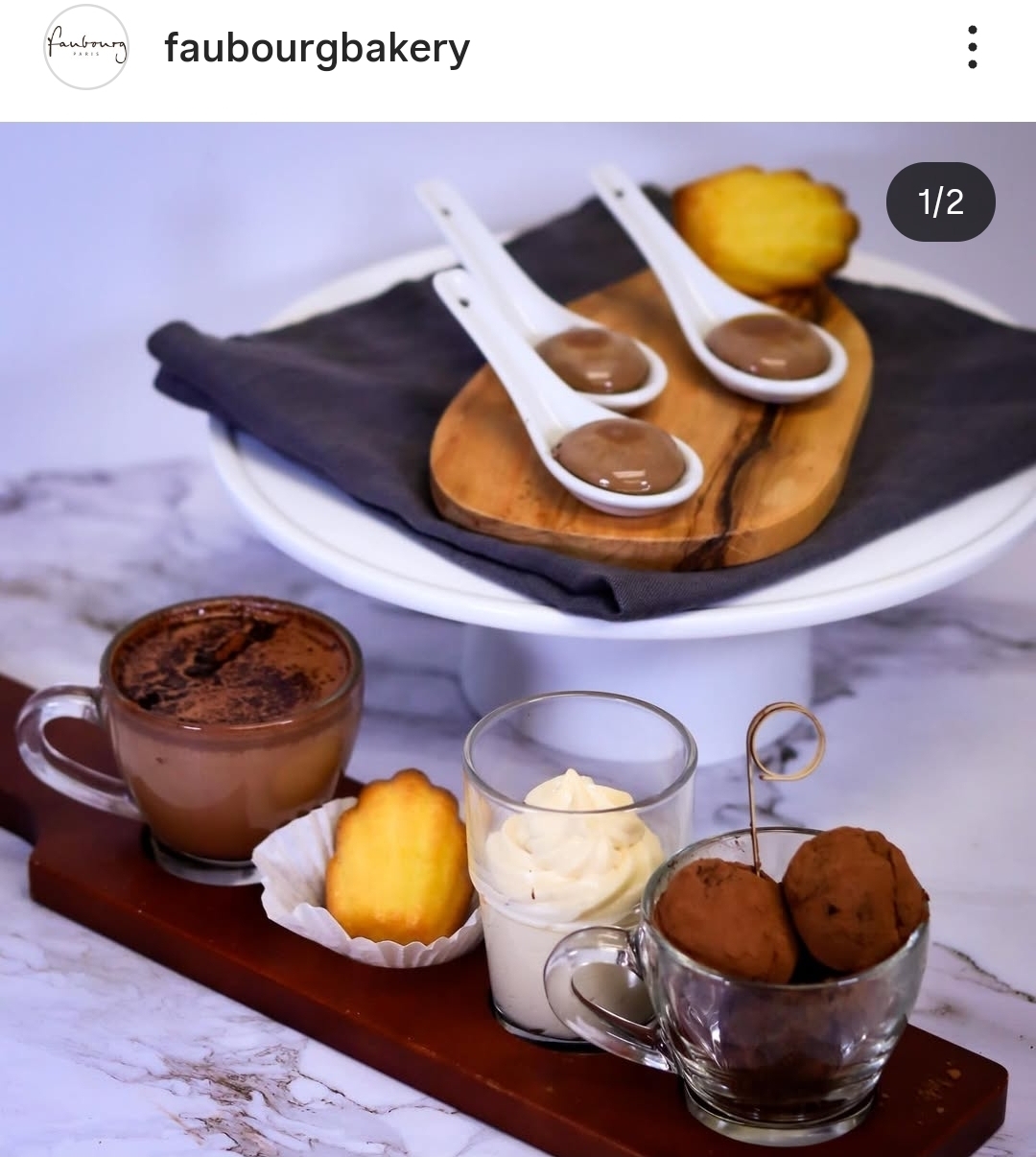
Task: Open the faubourgbakery profile picture
Action: (x=86, y=47)
